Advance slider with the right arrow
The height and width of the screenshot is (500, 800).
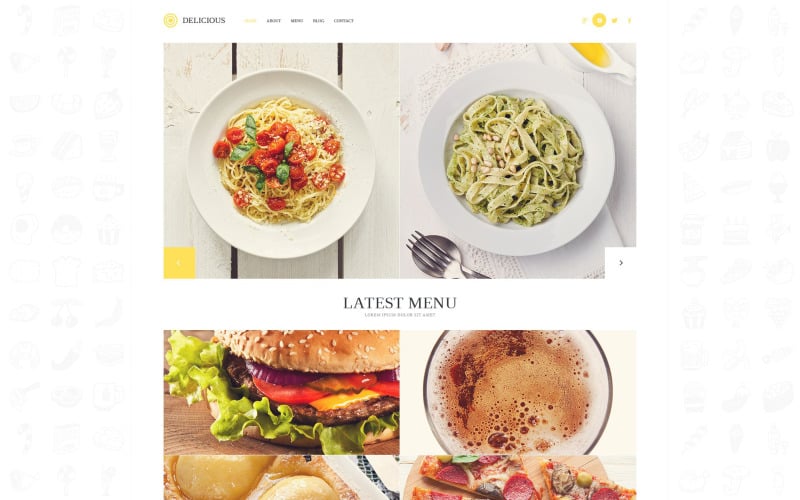620,263
